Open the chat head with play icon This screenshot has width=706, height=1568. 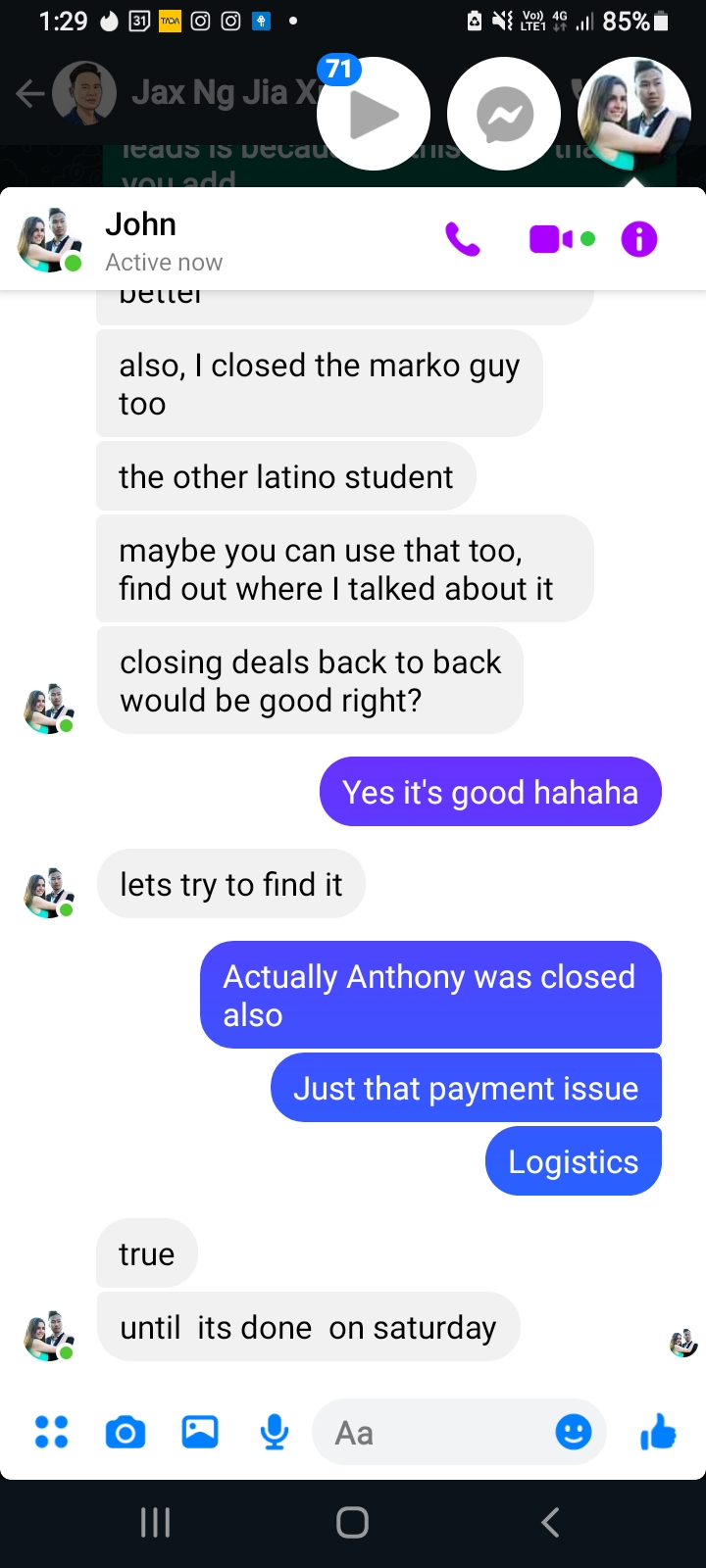[374, 115]
